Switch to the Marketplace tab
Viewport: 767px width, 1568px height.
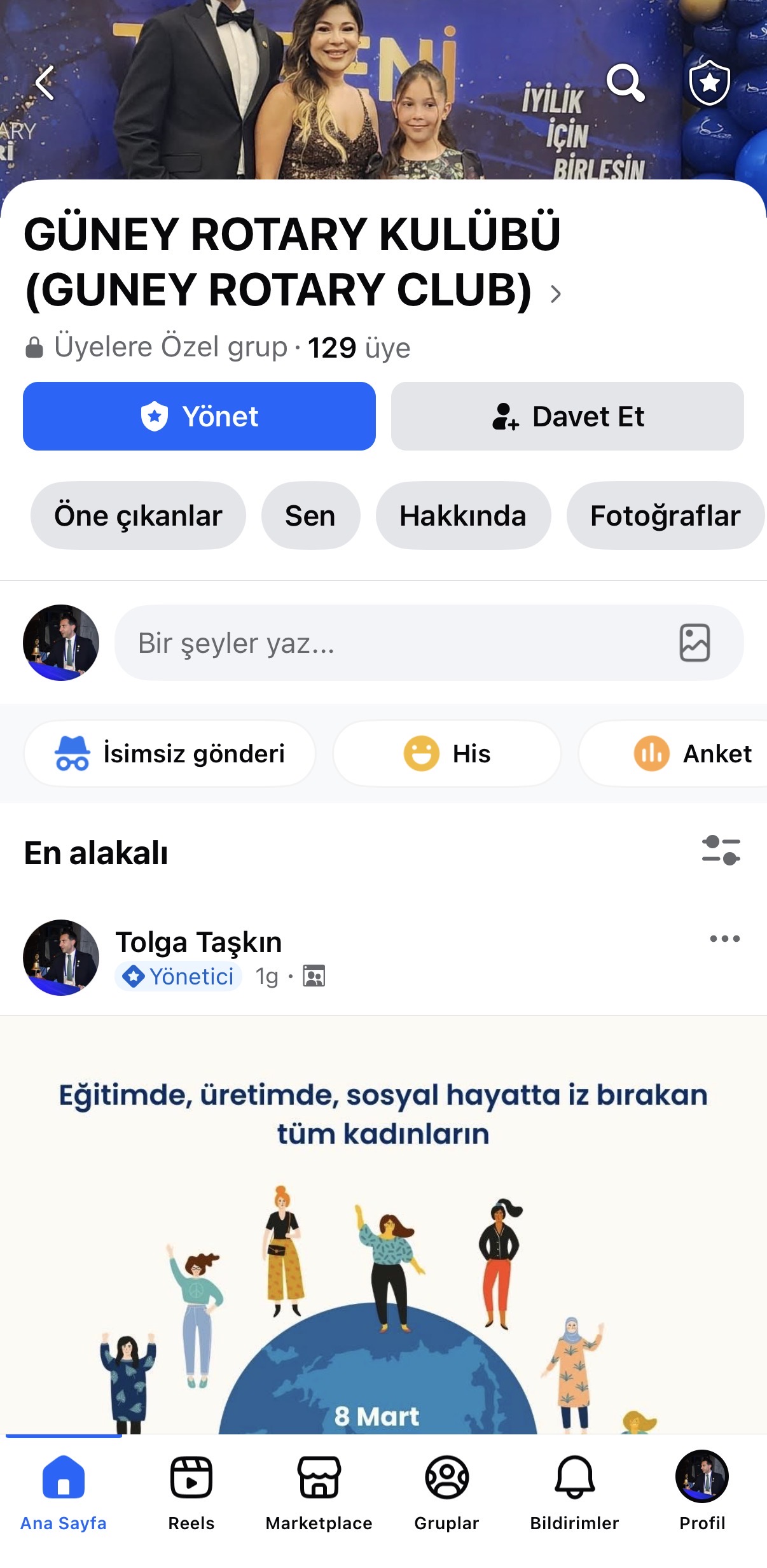coord(319,1489)
